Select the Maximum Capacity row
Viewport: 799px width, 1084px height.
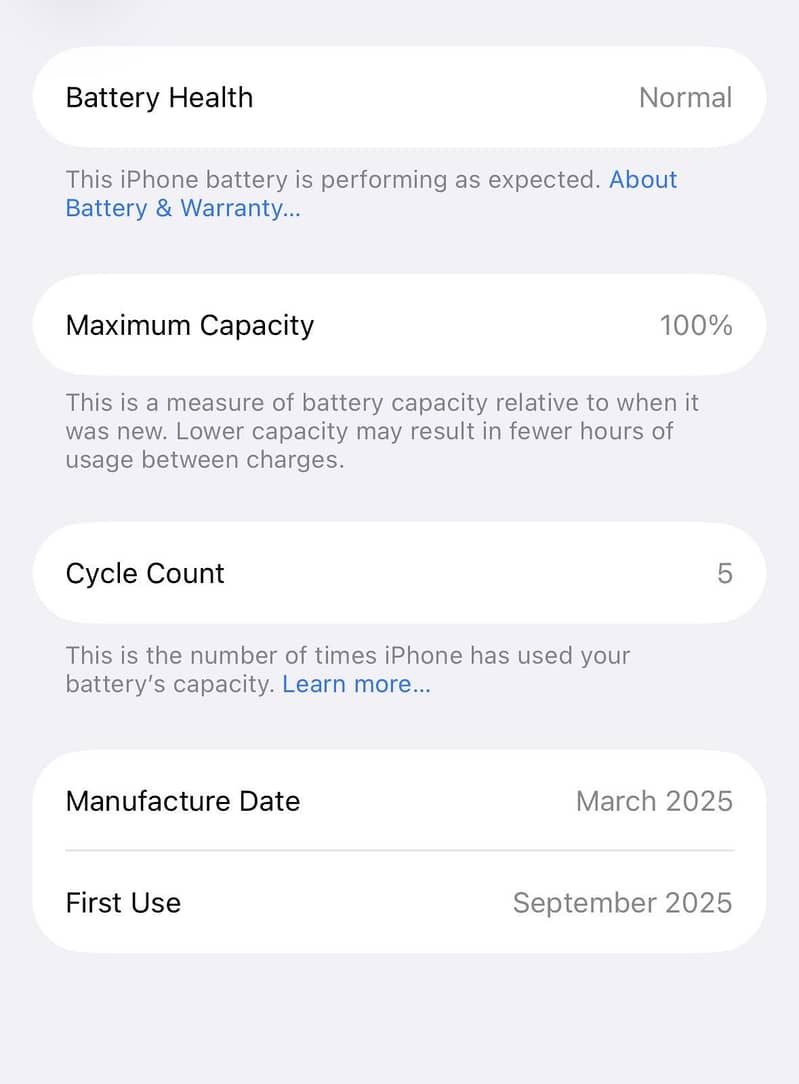400,325
